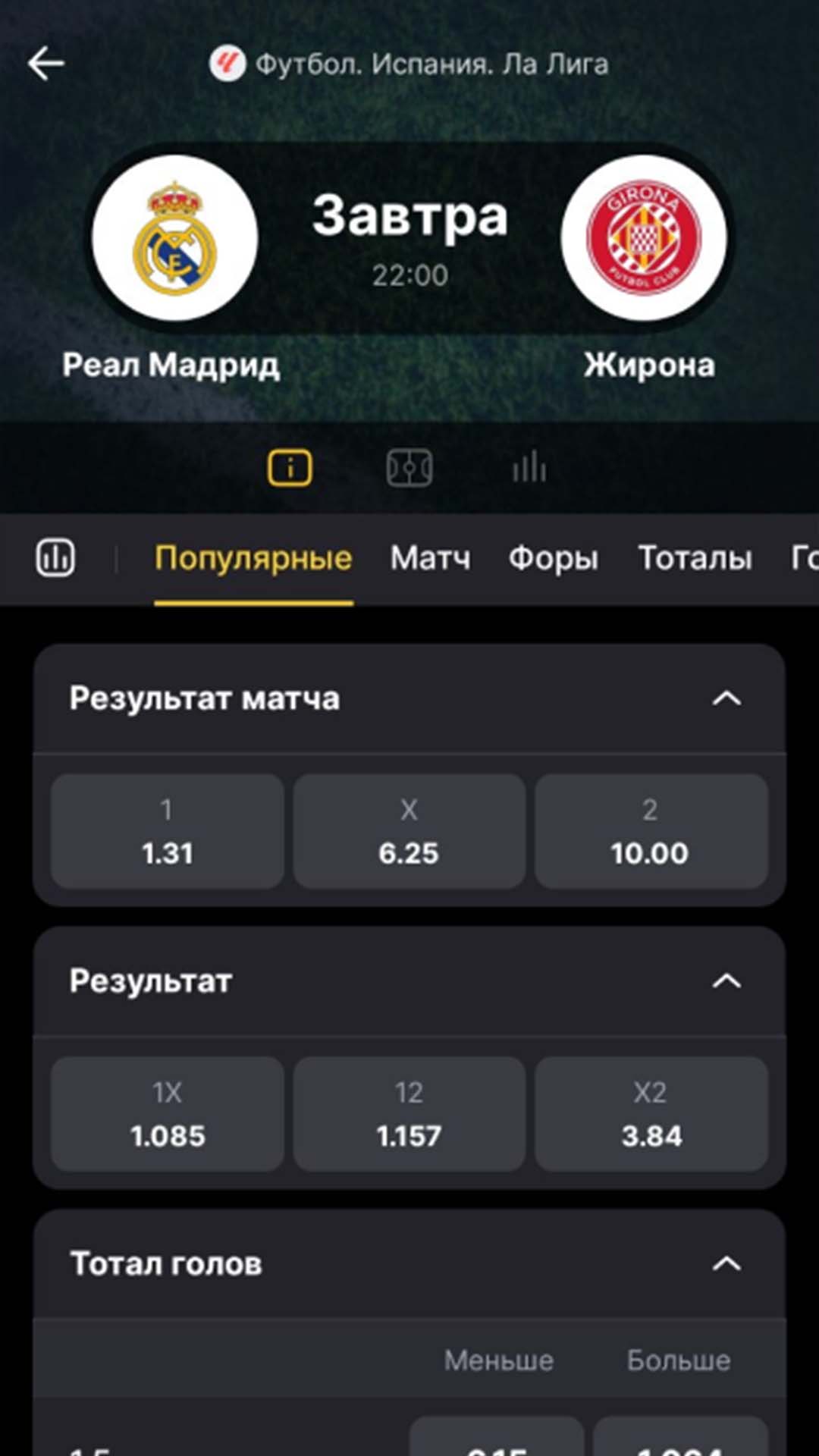819x1456 pixels.
Task: Open the Тоталы tab
Action: pos(695,558)
